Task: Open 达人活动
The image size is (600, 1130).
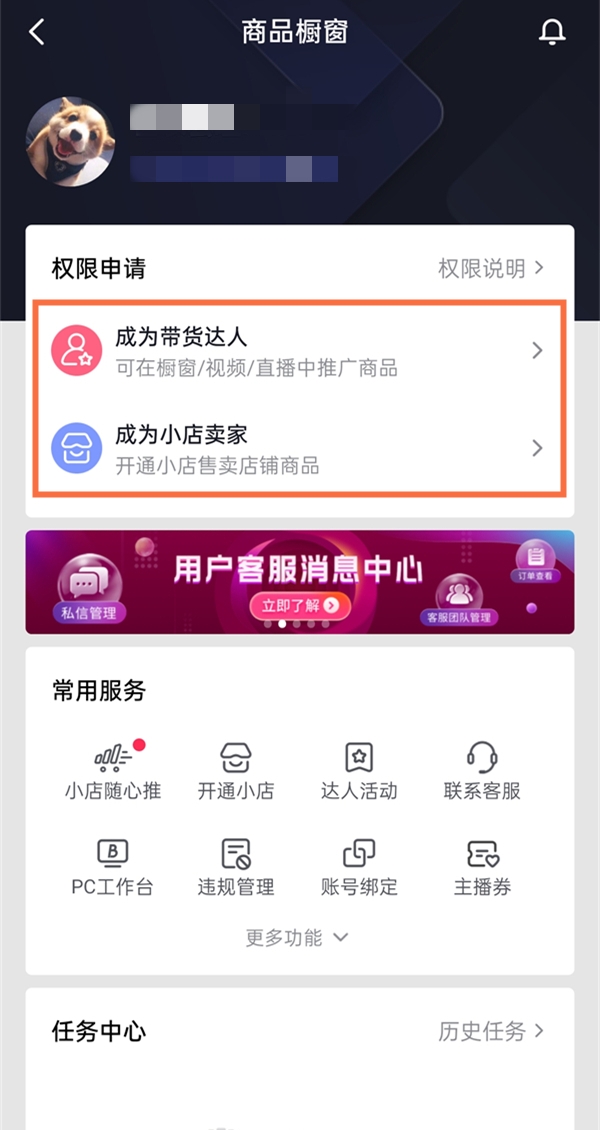Action: point(359,769)
